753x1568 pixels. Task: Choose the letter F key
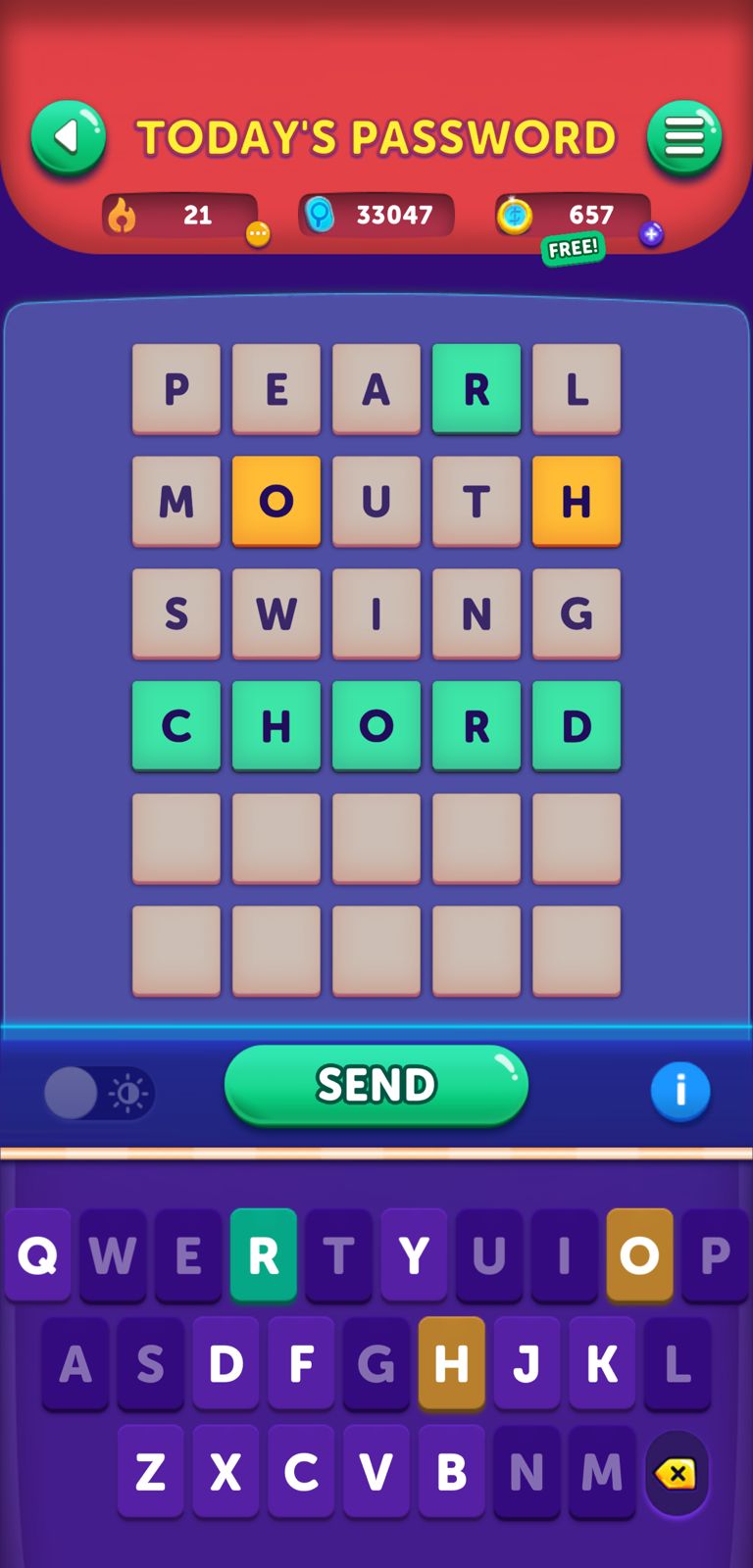[301, 1363]
